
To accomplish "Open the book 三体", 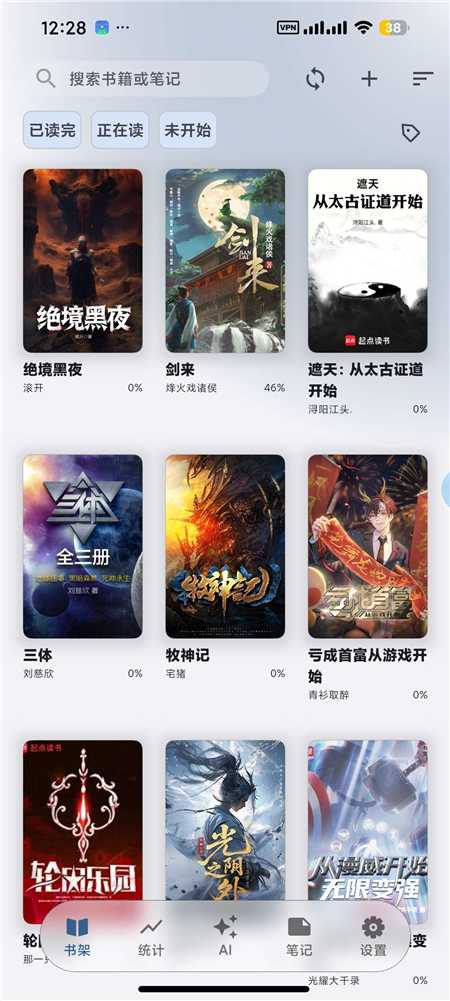I will coord(83,546).
